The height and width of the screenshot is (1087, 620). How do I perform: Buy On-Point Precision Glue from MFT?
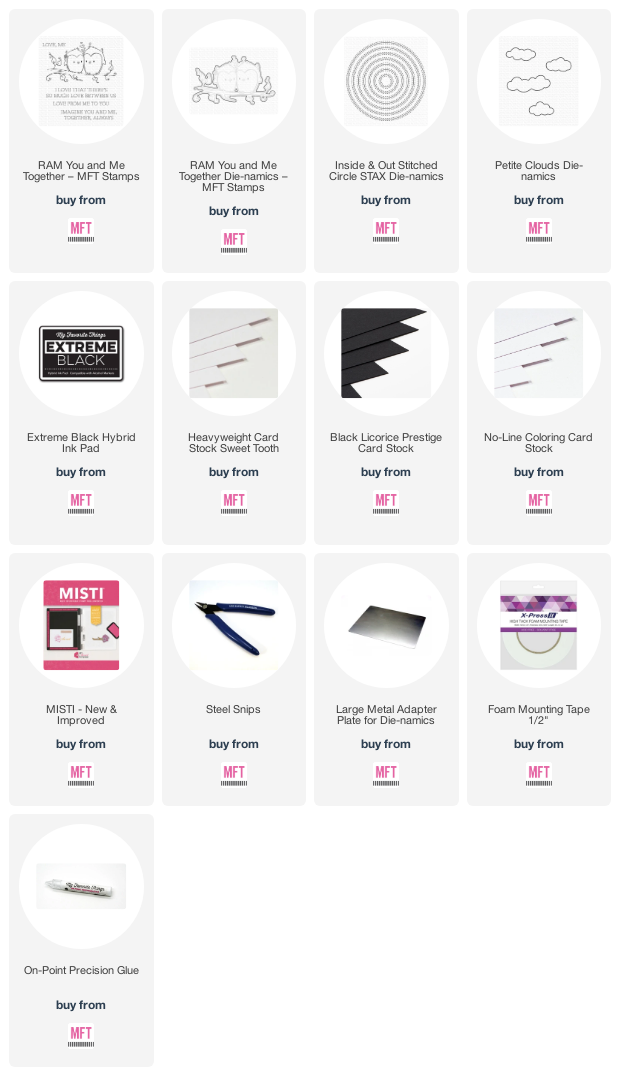click(x=81, y=1035)
